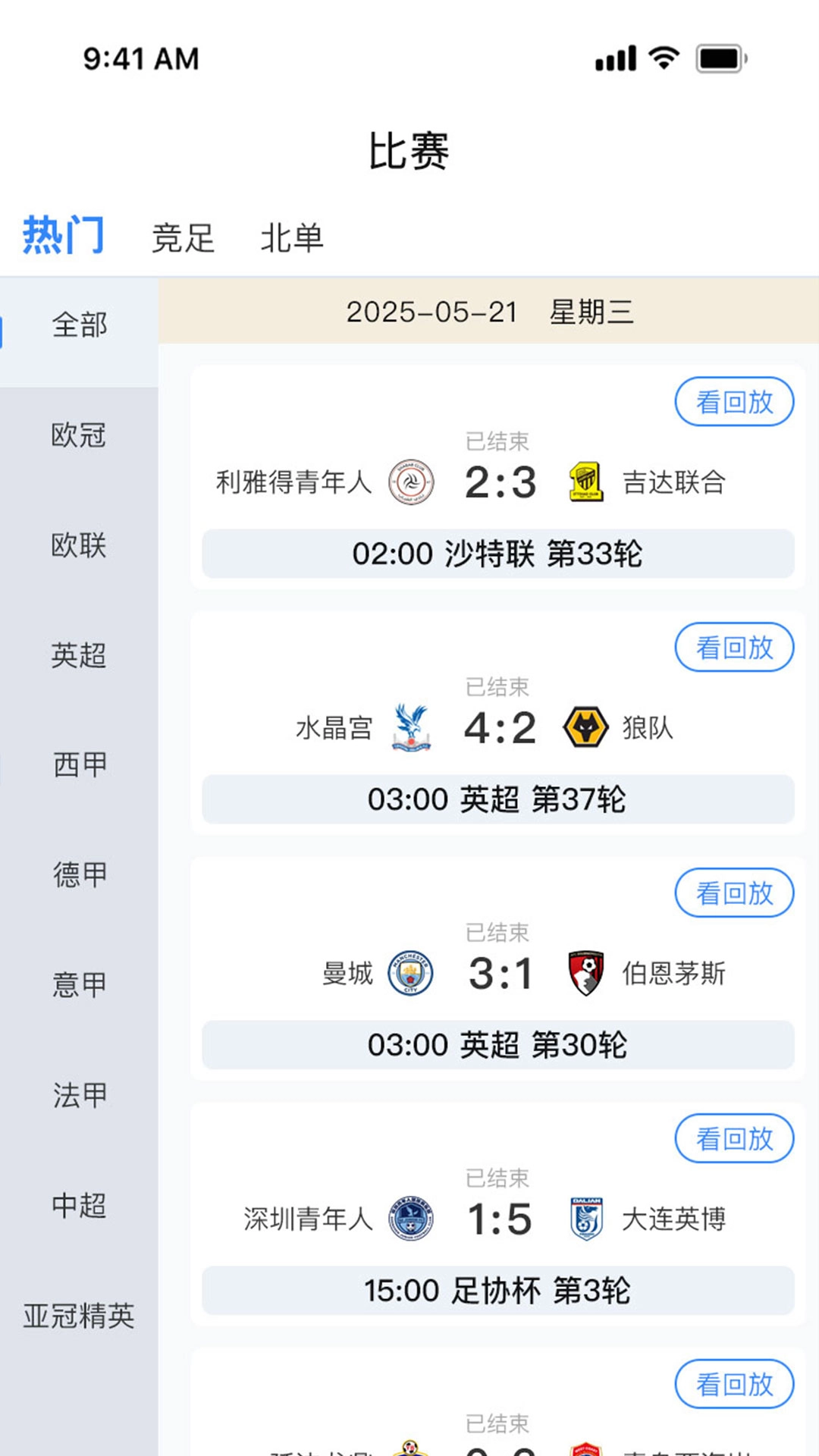Filter matches by 欧冠
Viewport: 819px width, 1456px height.
(79, 435)
